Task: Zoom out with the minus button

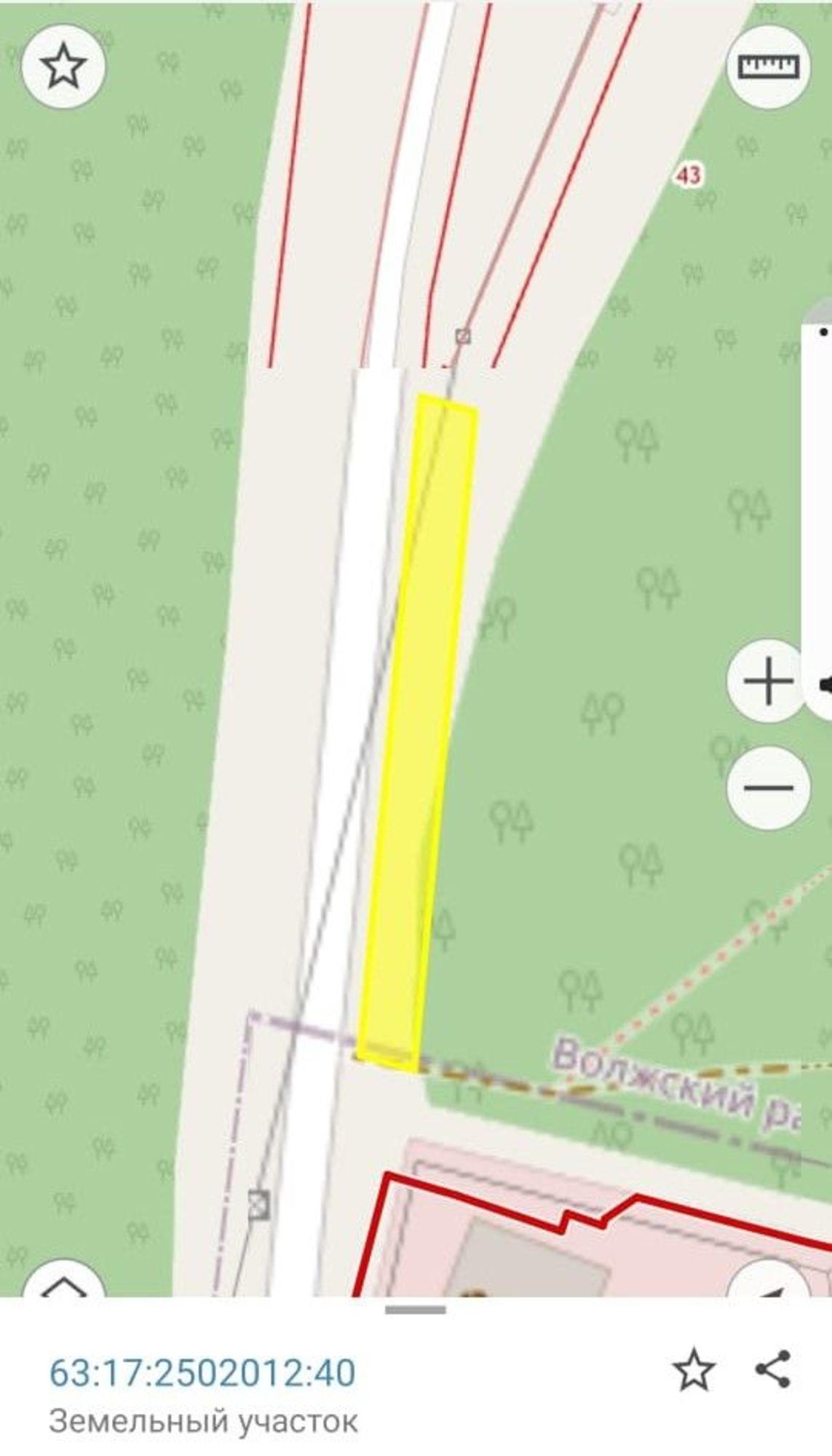Action: 769,788
